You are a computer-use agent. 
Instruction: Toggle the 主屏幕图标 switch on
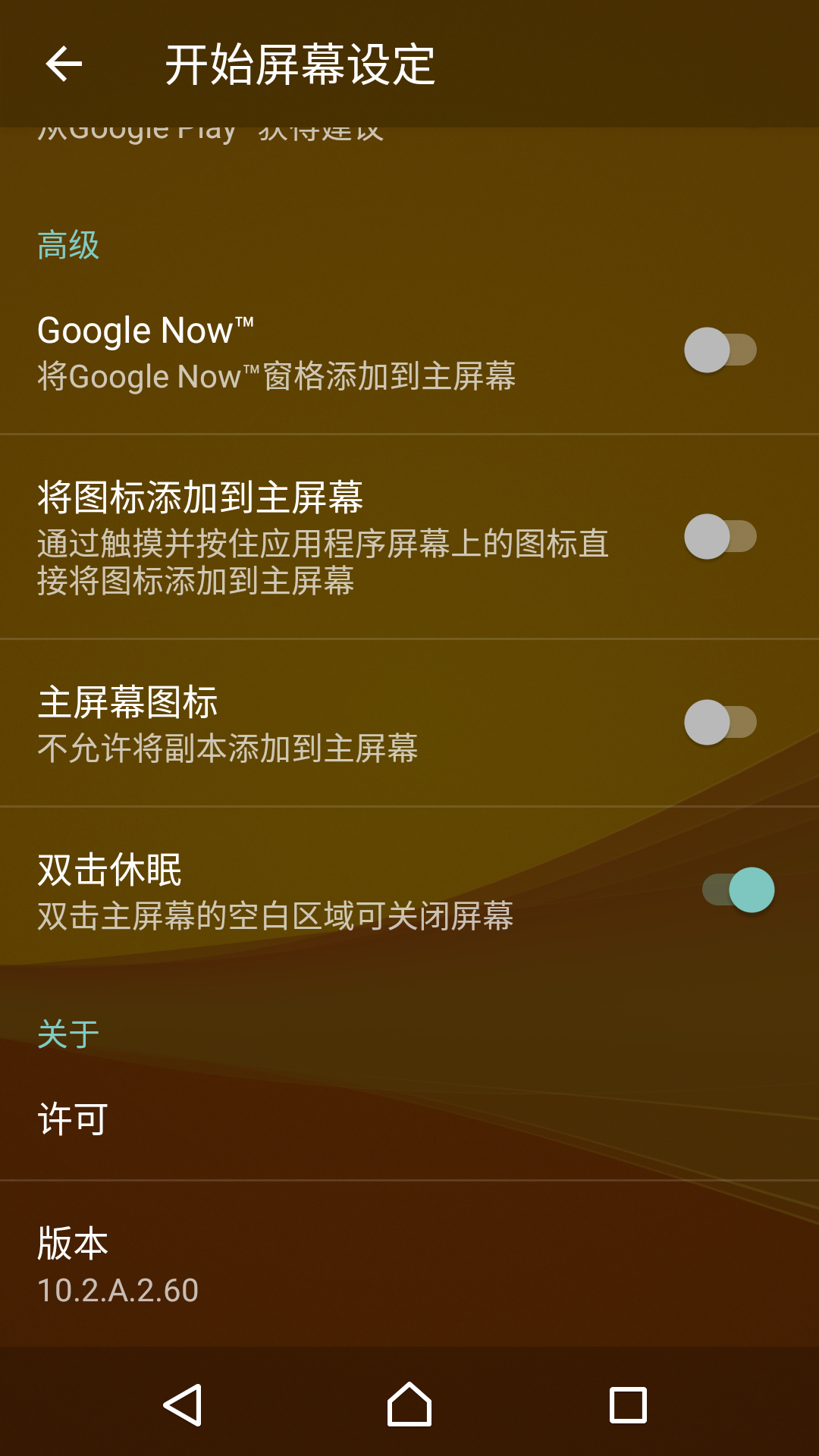click(x=720, y=723)
